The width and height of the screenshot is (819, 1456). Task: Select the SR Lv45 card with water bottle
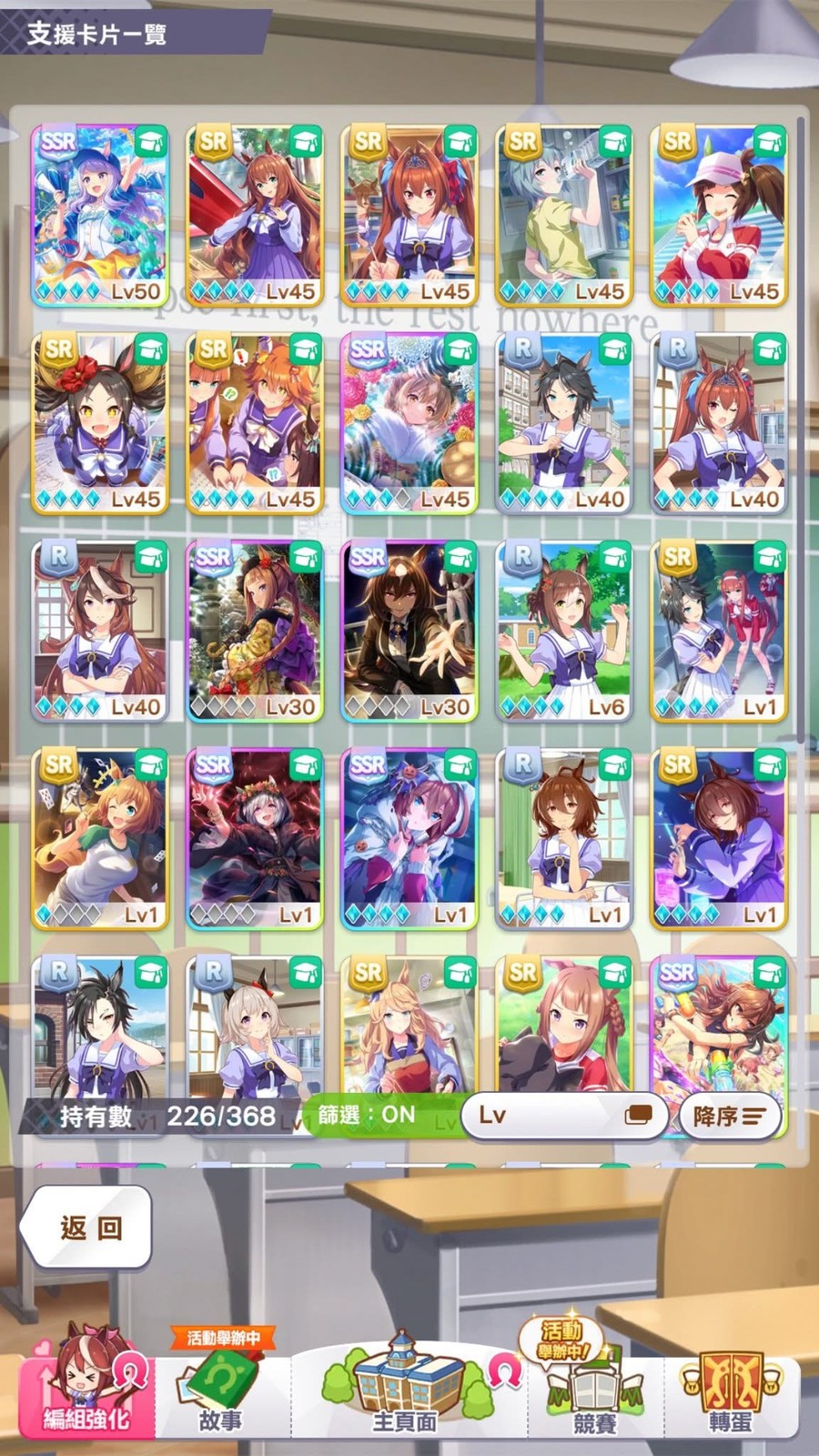click(564, 216)
